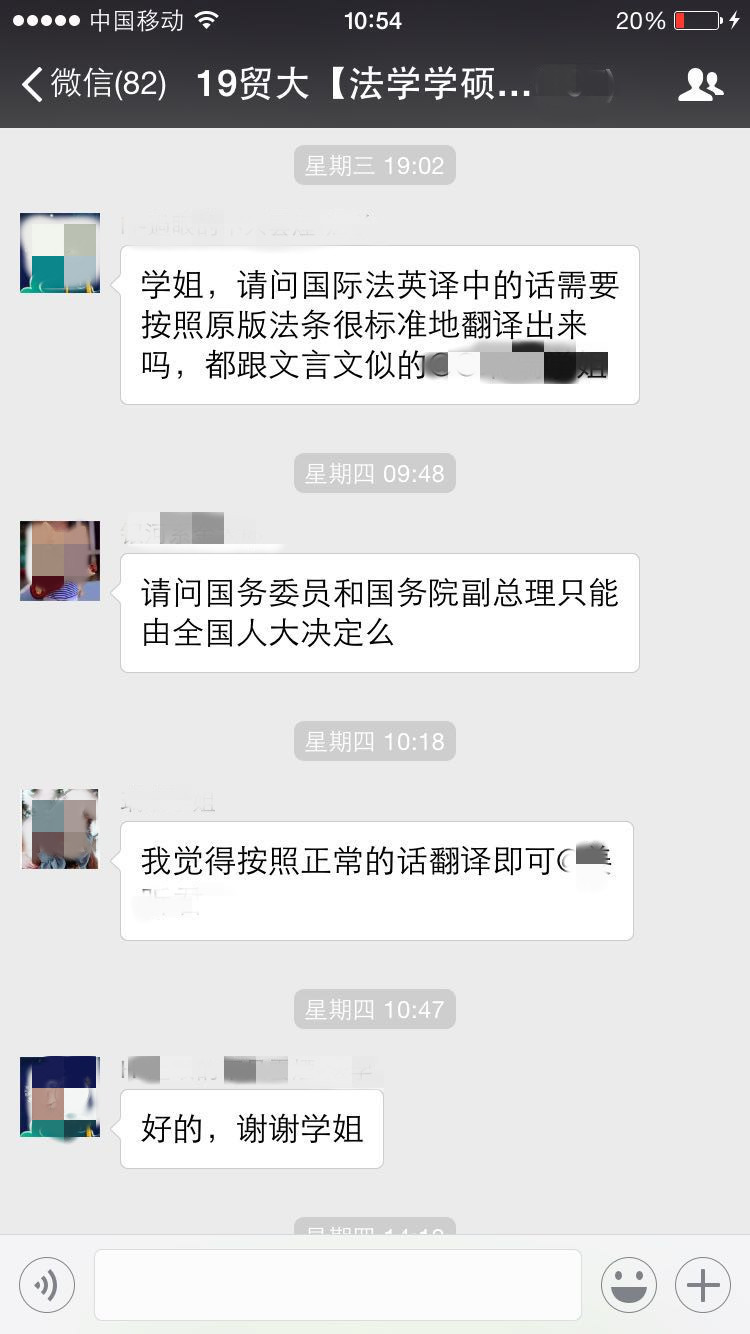The height and width of the screenshot is (1334, 750).
Task: Open the group members info icon
Action: click(699, 85)
